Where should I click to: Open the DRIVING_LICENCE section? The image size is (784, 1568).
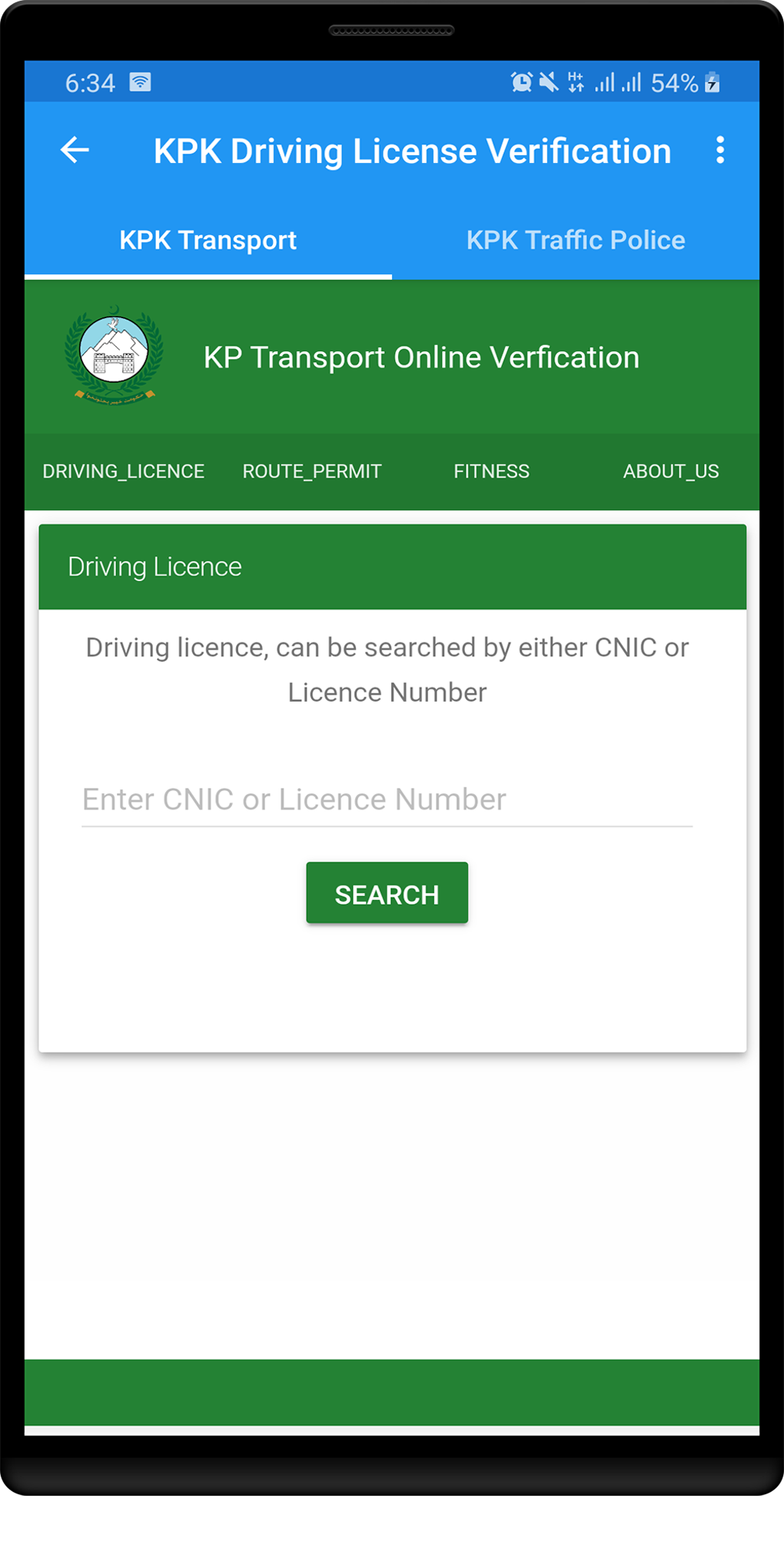pos(123,471)
